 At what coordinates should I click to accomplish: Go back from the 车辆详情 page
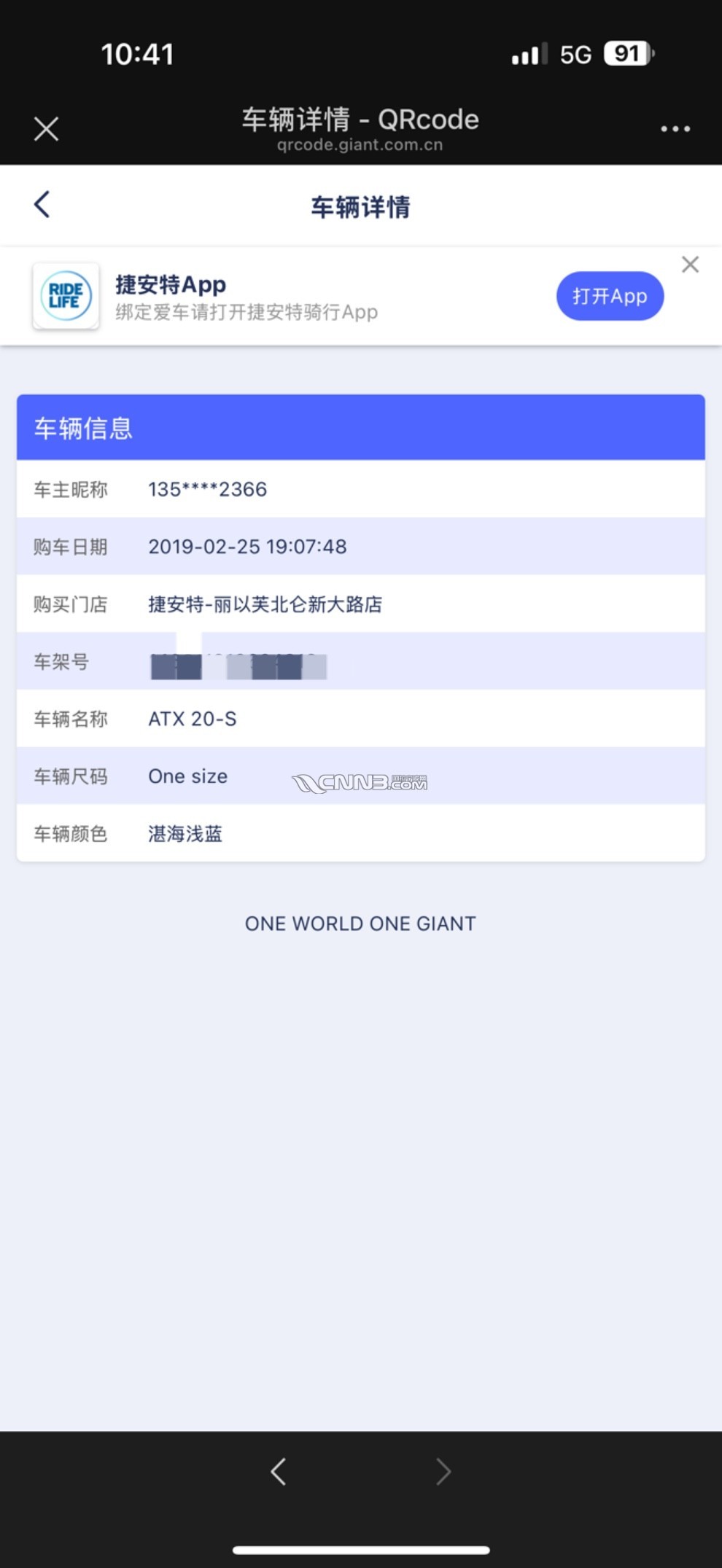pyautogui.click(x=42, y=205)
